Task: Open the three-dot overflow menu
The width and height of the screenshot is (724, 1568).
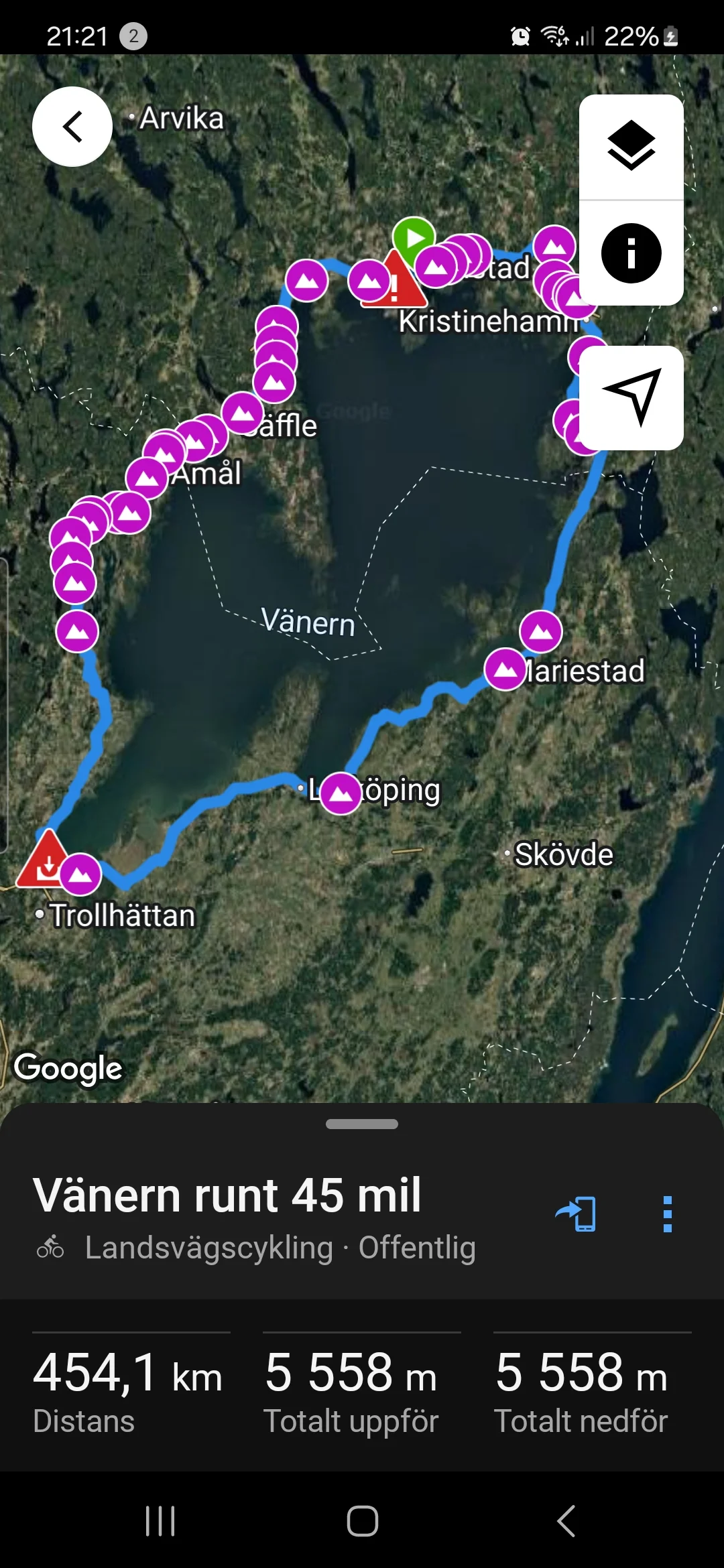Action: coord(667,1214)
